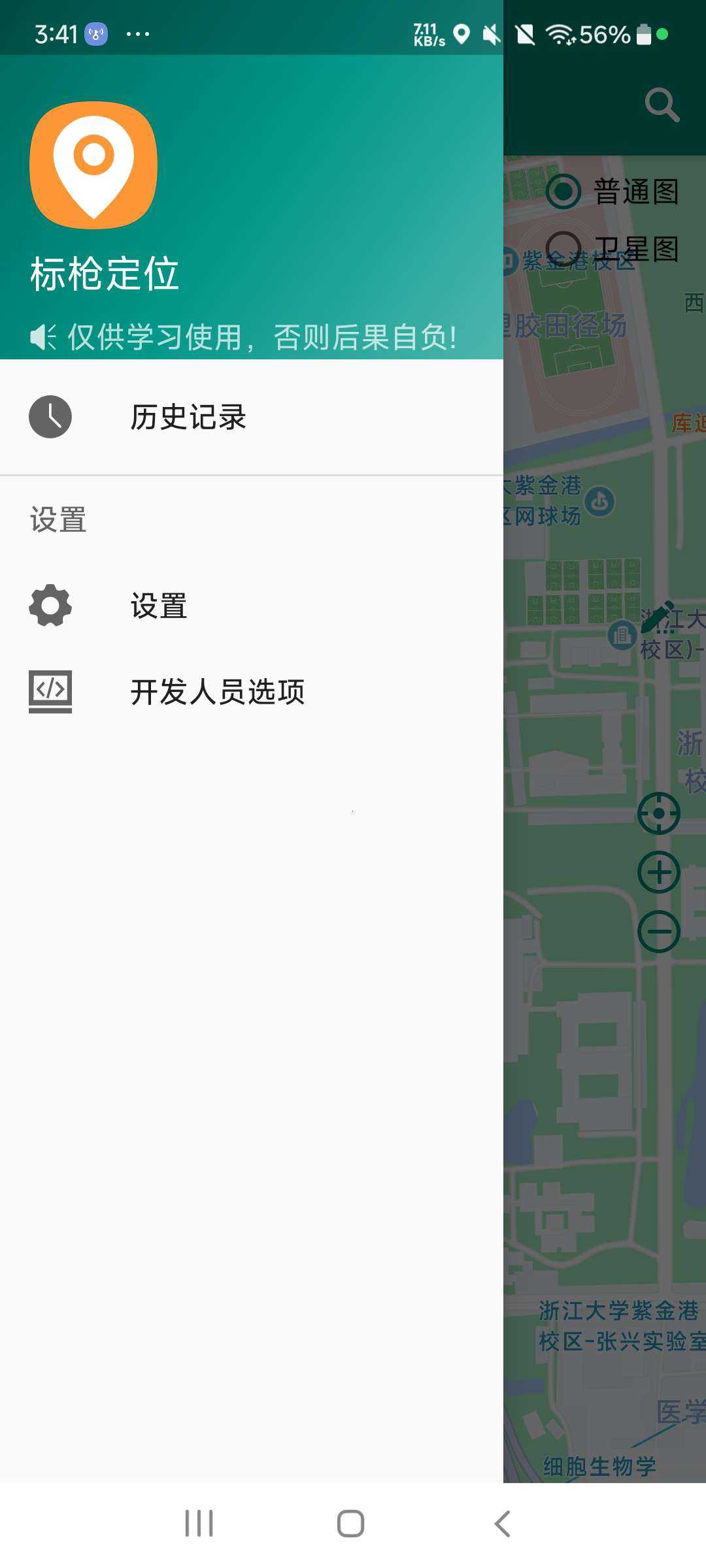
Task: Open the 设置 row with gear icon
Action: [252, 606]
